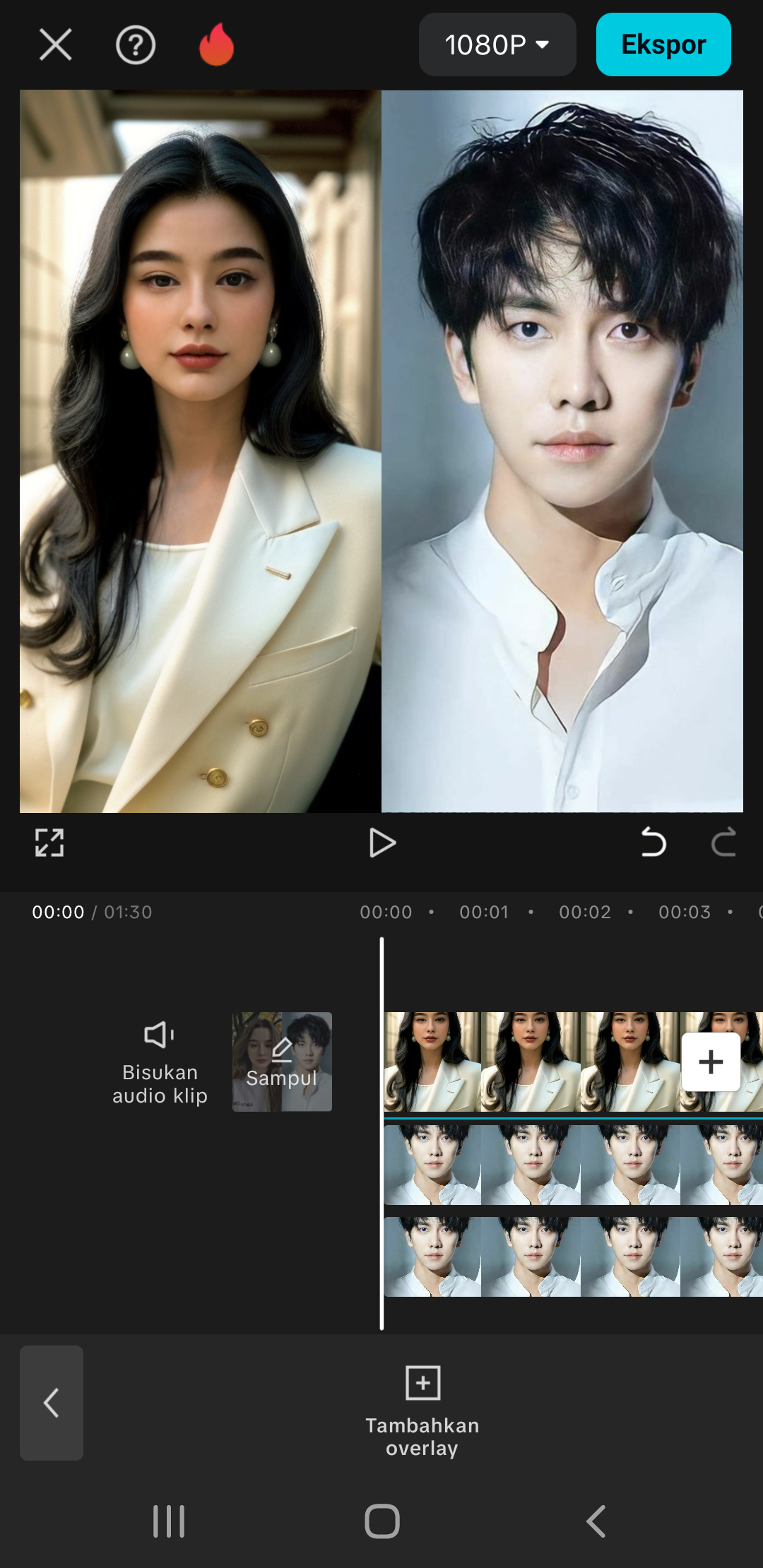This screenshot has height=1568, width=763.
Task: Tap the flame icon
Action: coord(216,44)
